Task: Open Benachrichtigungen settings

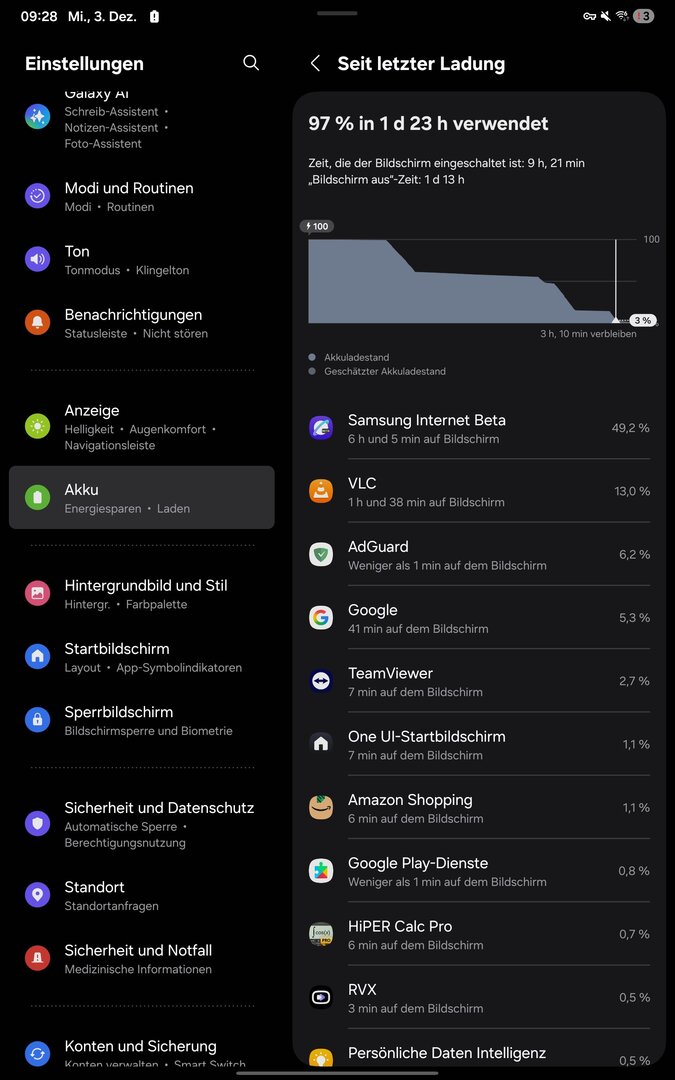Action: coord(141,323)
